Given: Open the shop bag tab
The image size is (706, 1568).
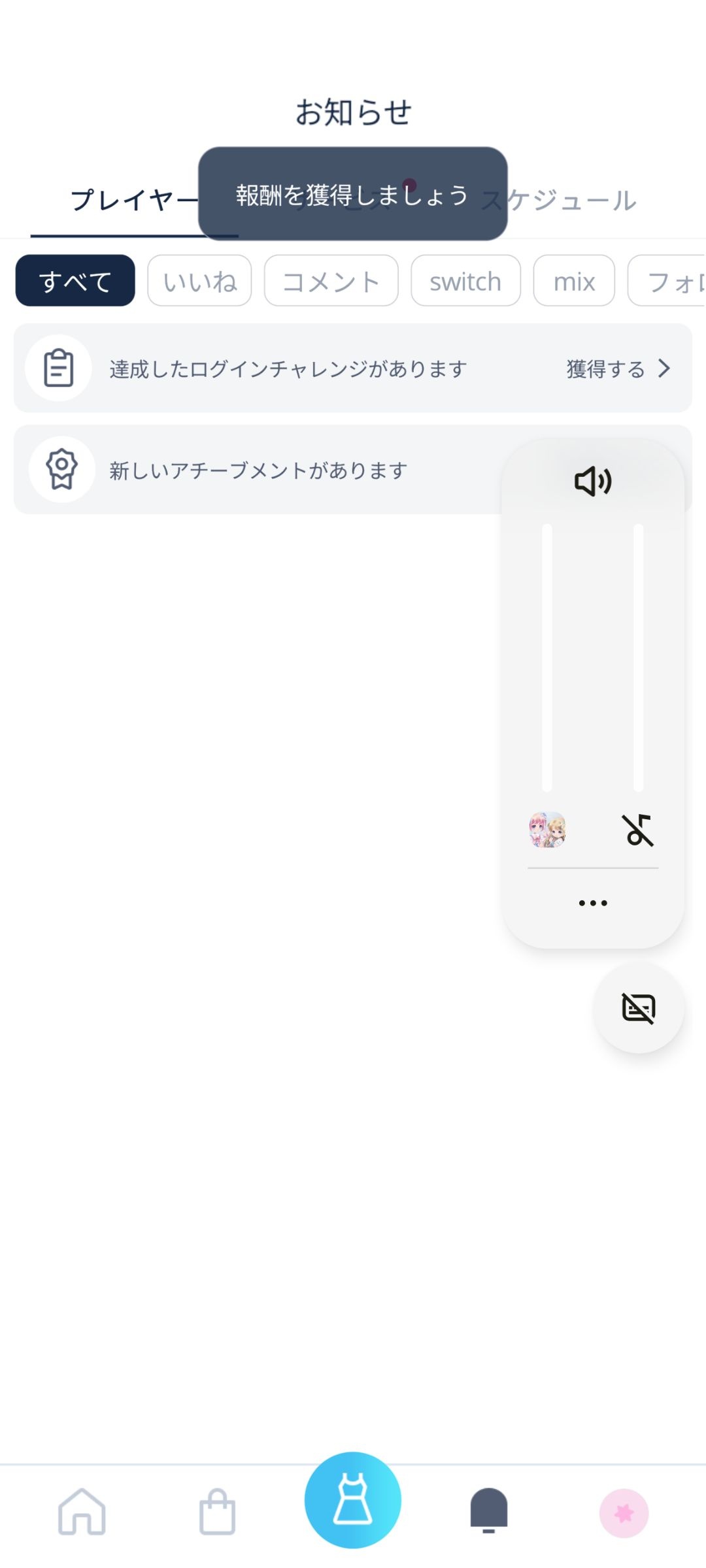Looking at the screenshot, I should pos(217,1512).
